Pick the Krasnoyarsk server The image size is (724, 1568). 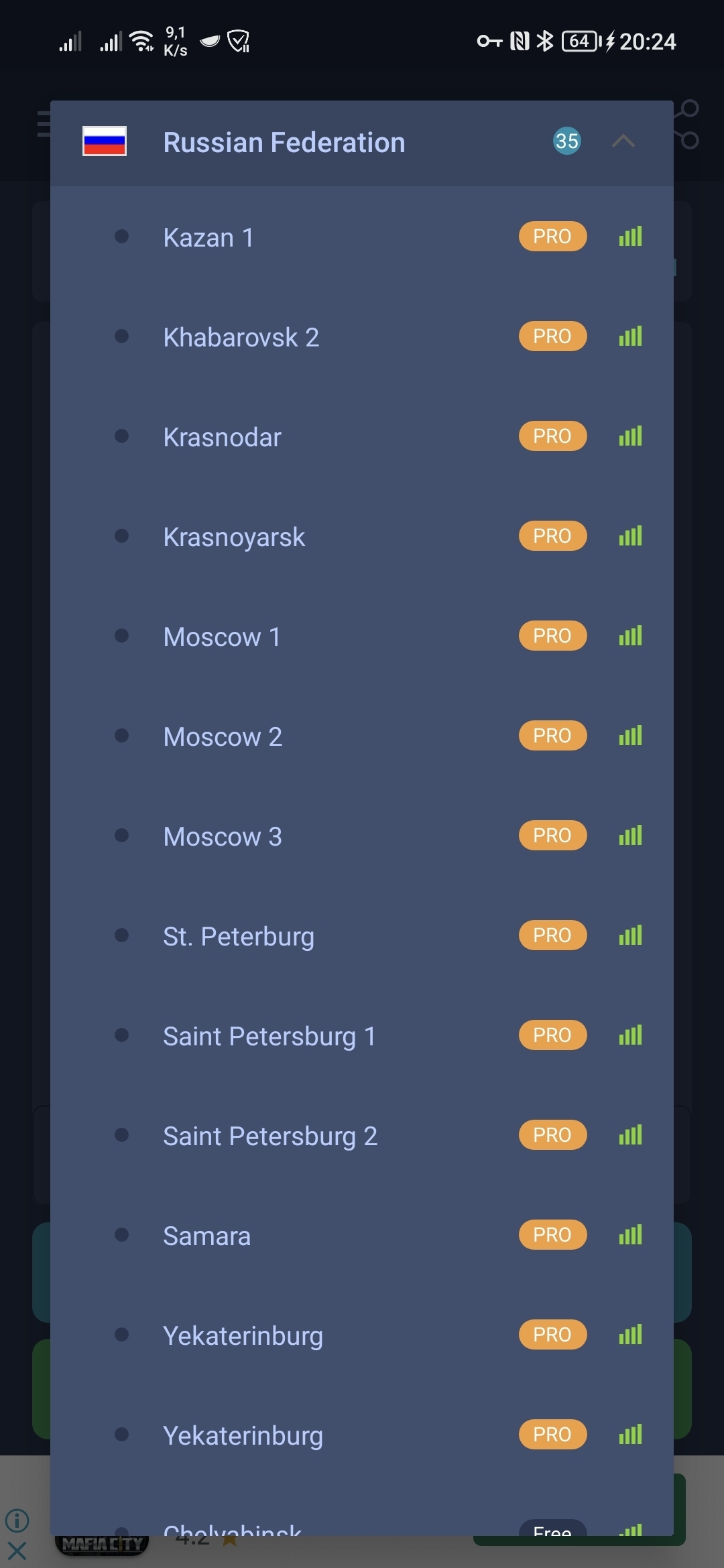point(362,536)
